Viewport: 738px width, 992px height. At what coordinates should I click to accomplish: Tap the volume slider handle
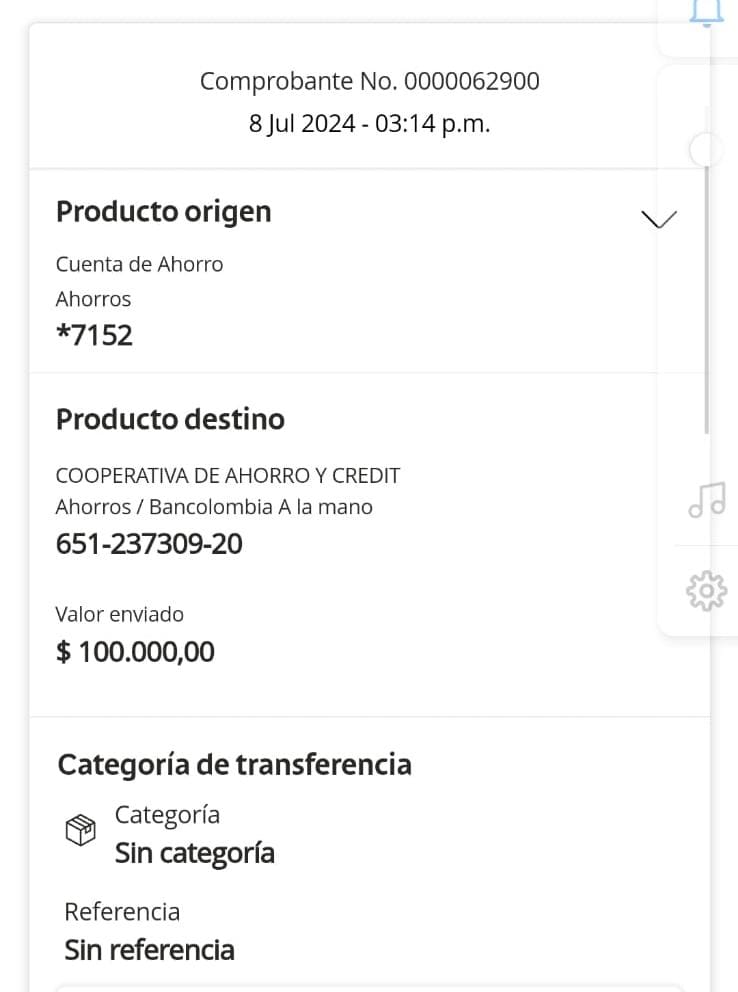point(706,150)
